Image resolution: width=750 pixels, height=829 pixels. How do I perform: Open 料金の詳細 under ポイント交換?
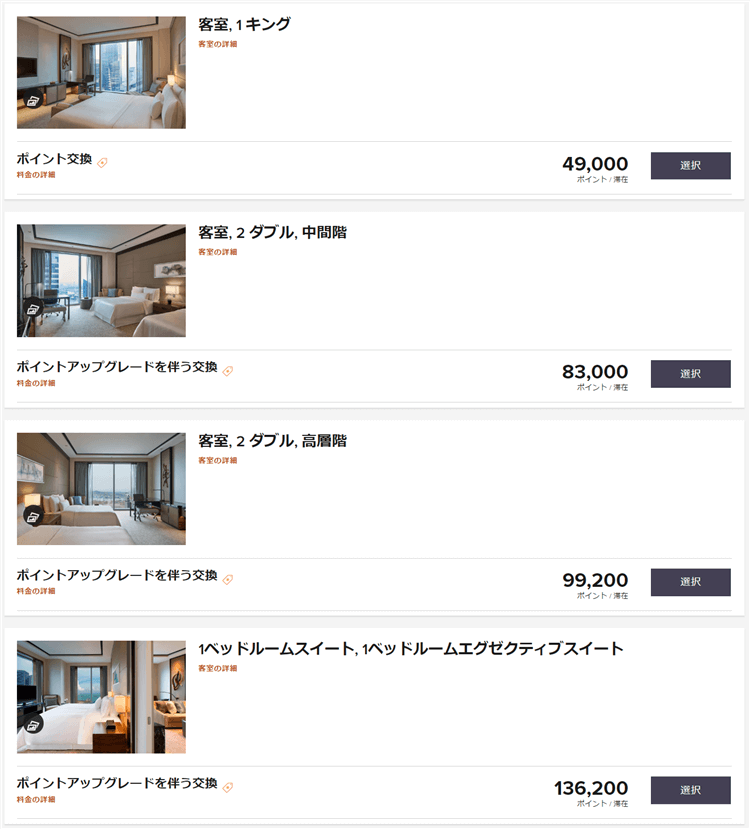(36, 175)
